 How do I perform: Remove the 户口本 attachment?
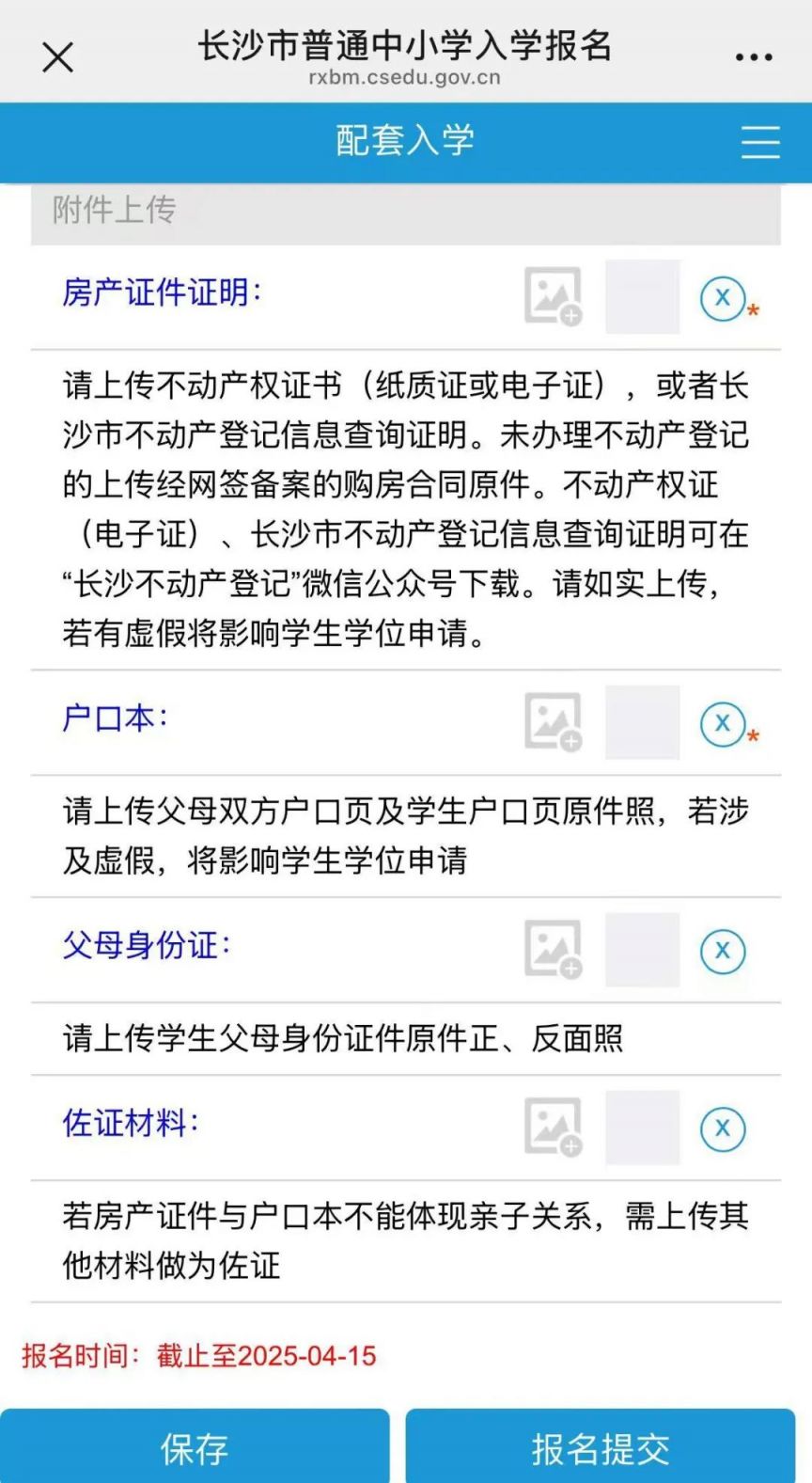723,724
